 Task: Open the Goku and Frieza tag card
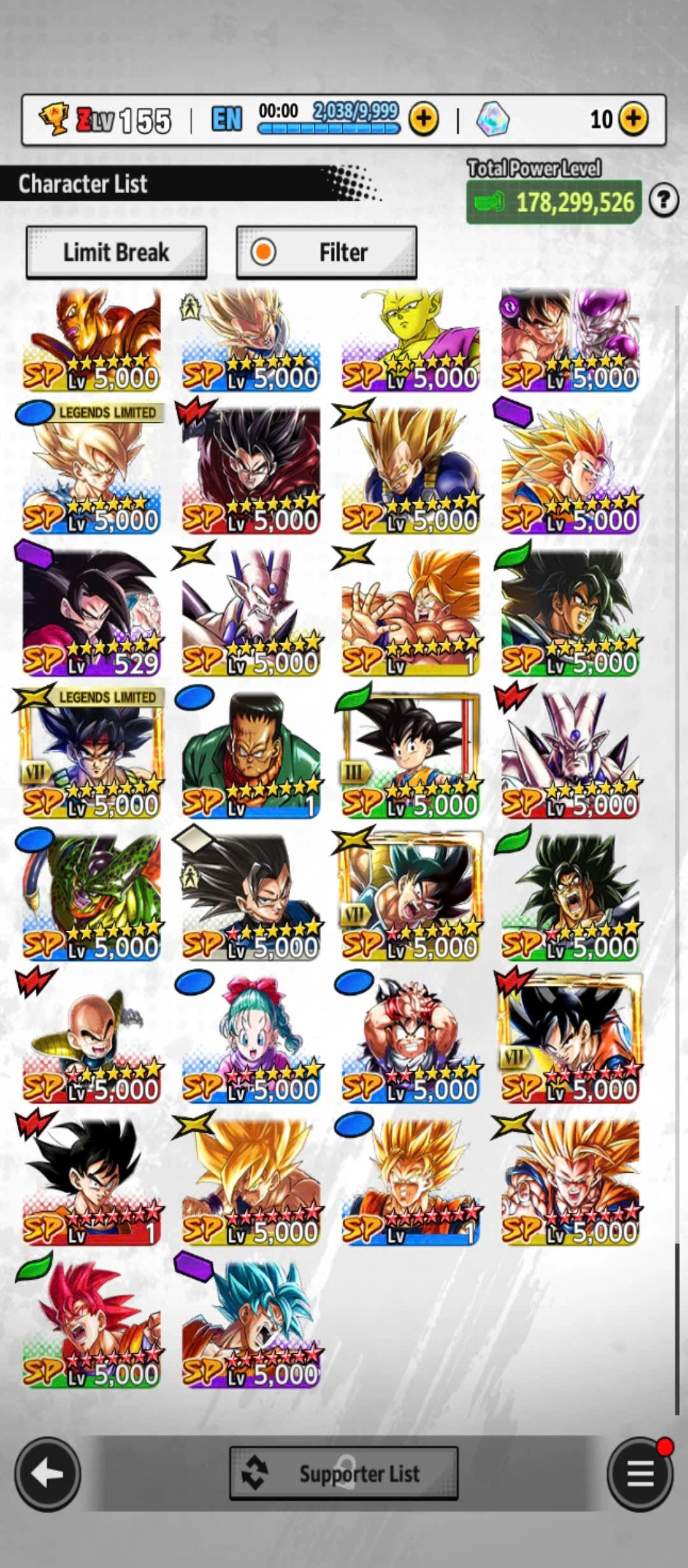[570, 338]
